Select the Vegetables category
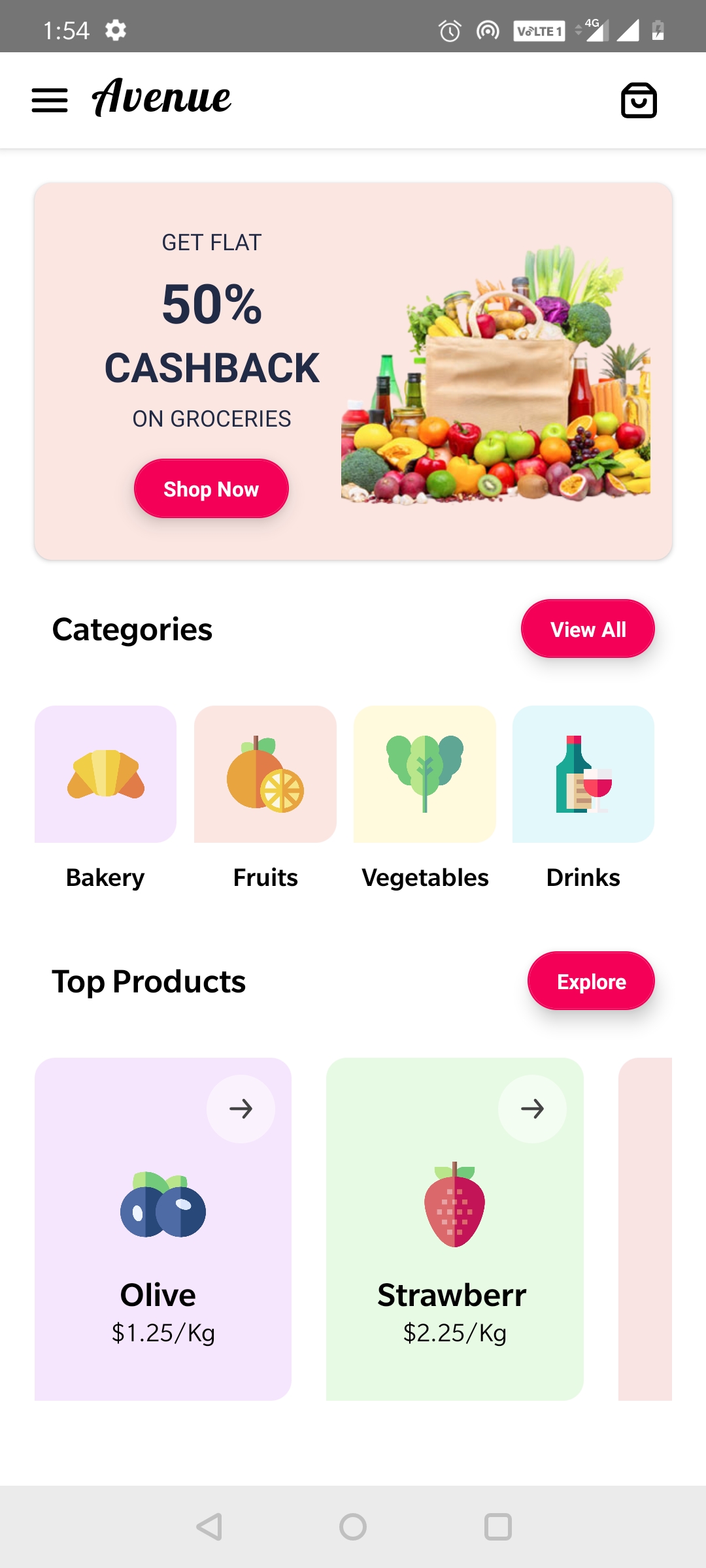This screenshot has height=1568, width=706. point(424,774)
